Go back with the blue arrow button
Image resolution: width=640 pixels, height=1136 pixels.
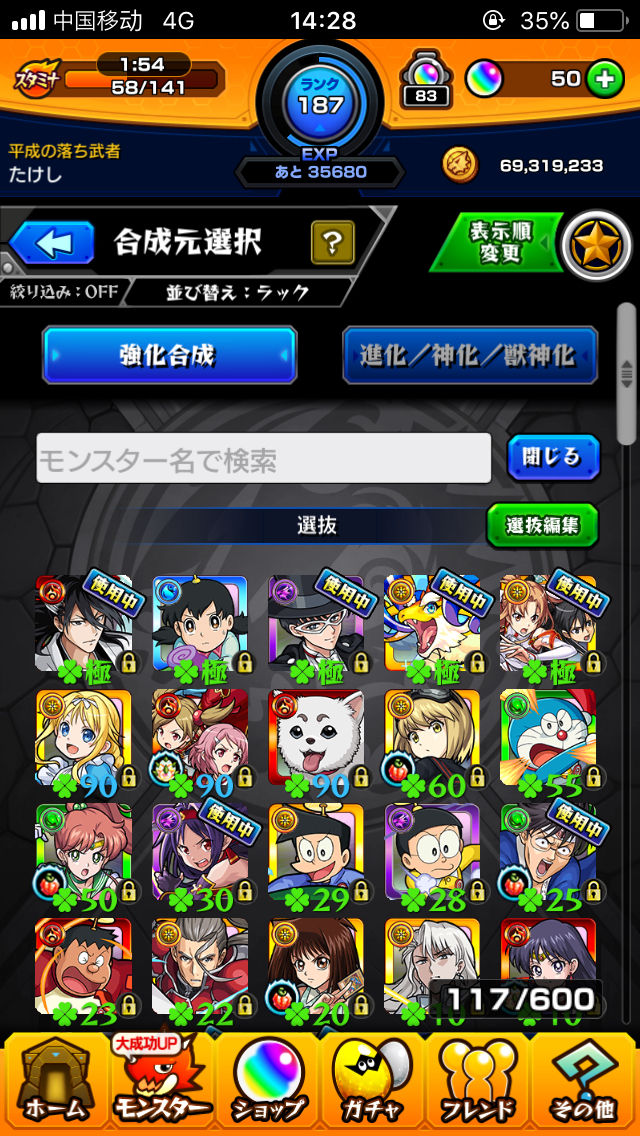(52, 243)
